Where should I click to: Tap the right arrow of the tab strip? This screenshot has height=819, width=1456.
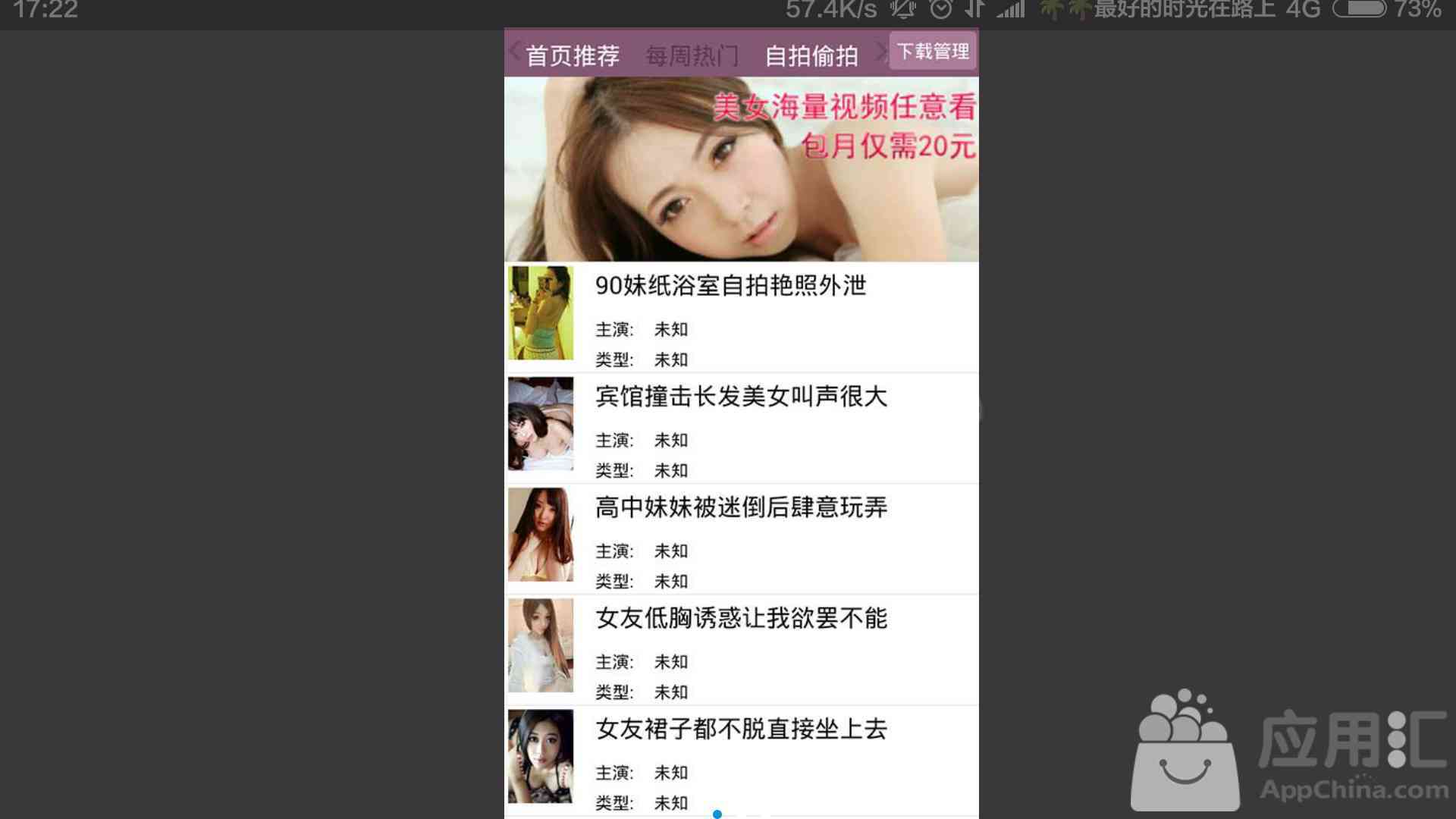[880, 52]
